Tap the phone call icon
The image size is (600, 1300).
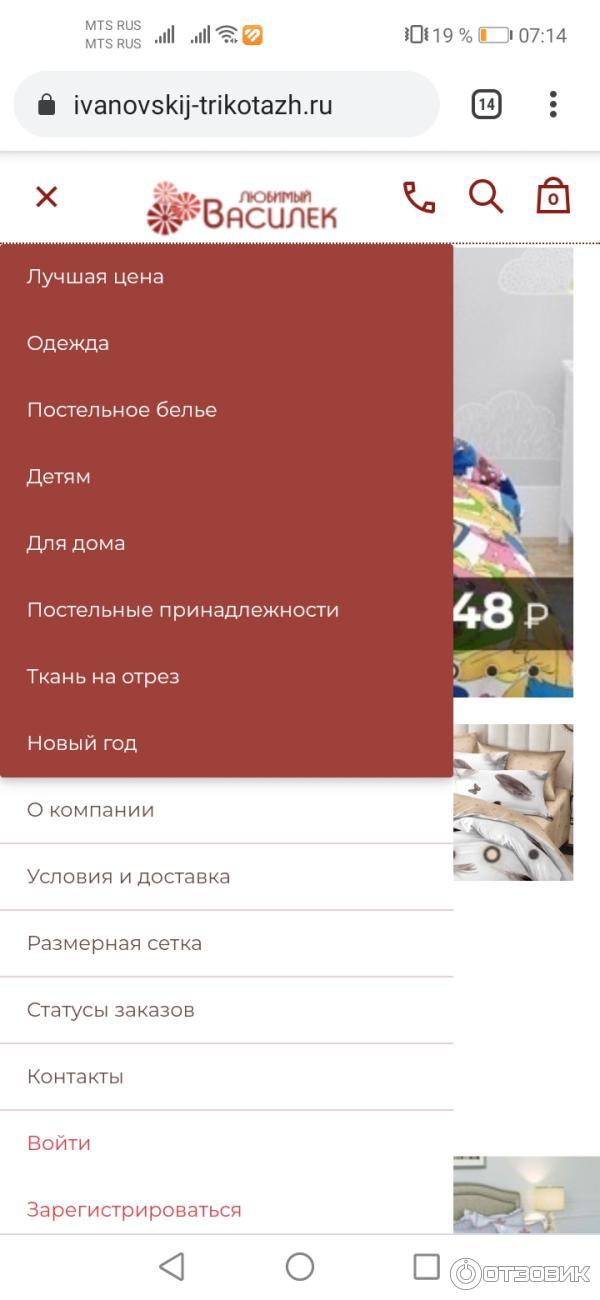[x=419, y=197]
